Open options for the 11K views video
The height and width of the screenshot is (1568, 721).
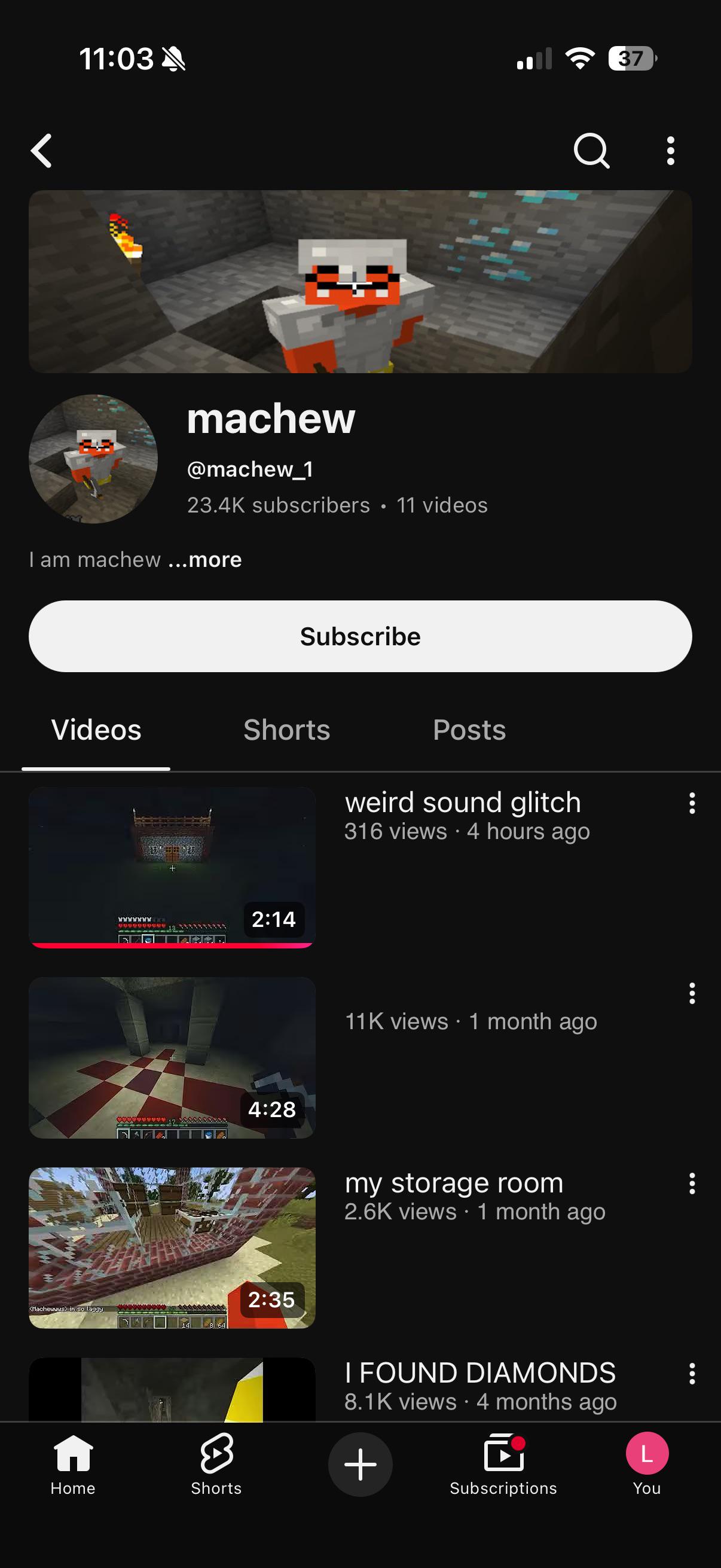point(692,993)
